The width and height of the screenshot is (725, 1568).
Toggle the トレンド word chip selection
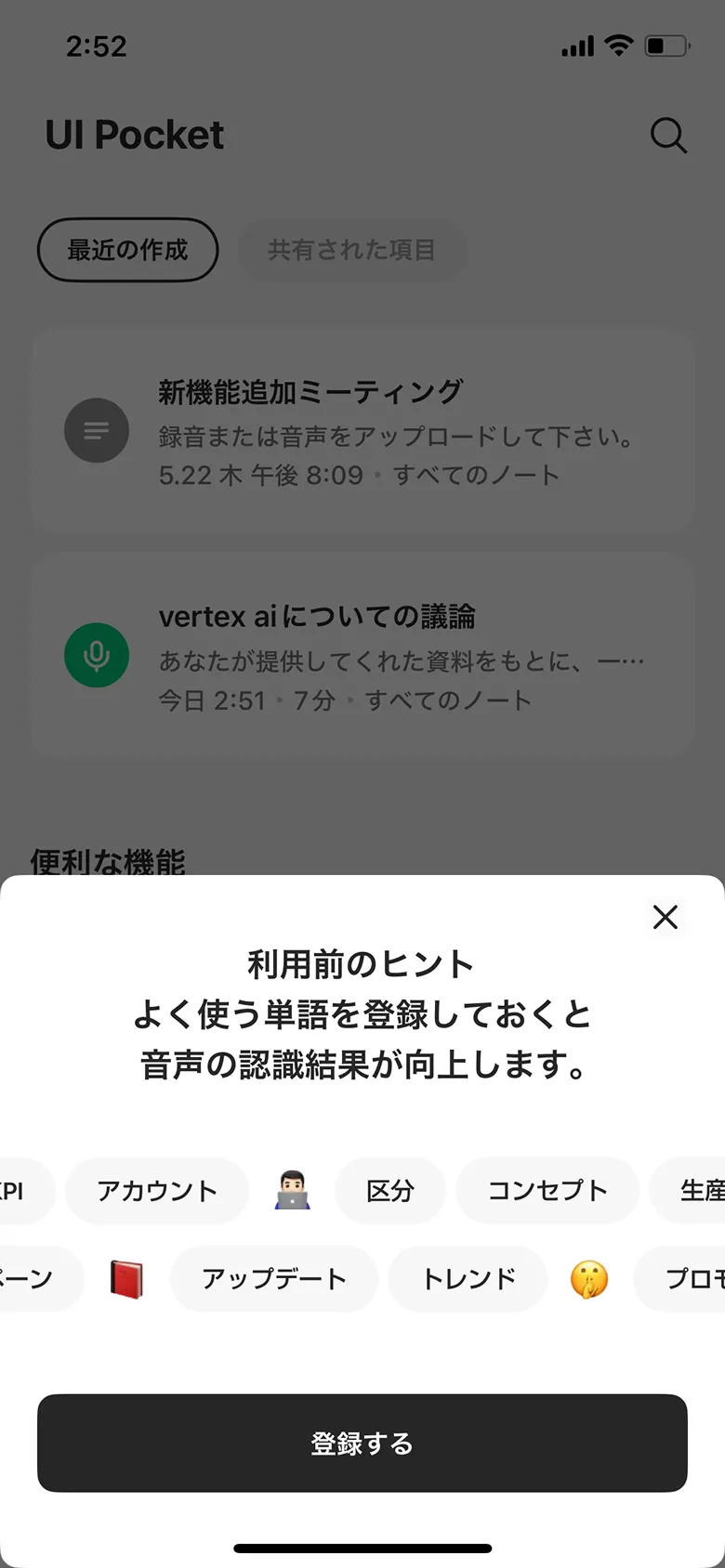tap(467, 1278)
